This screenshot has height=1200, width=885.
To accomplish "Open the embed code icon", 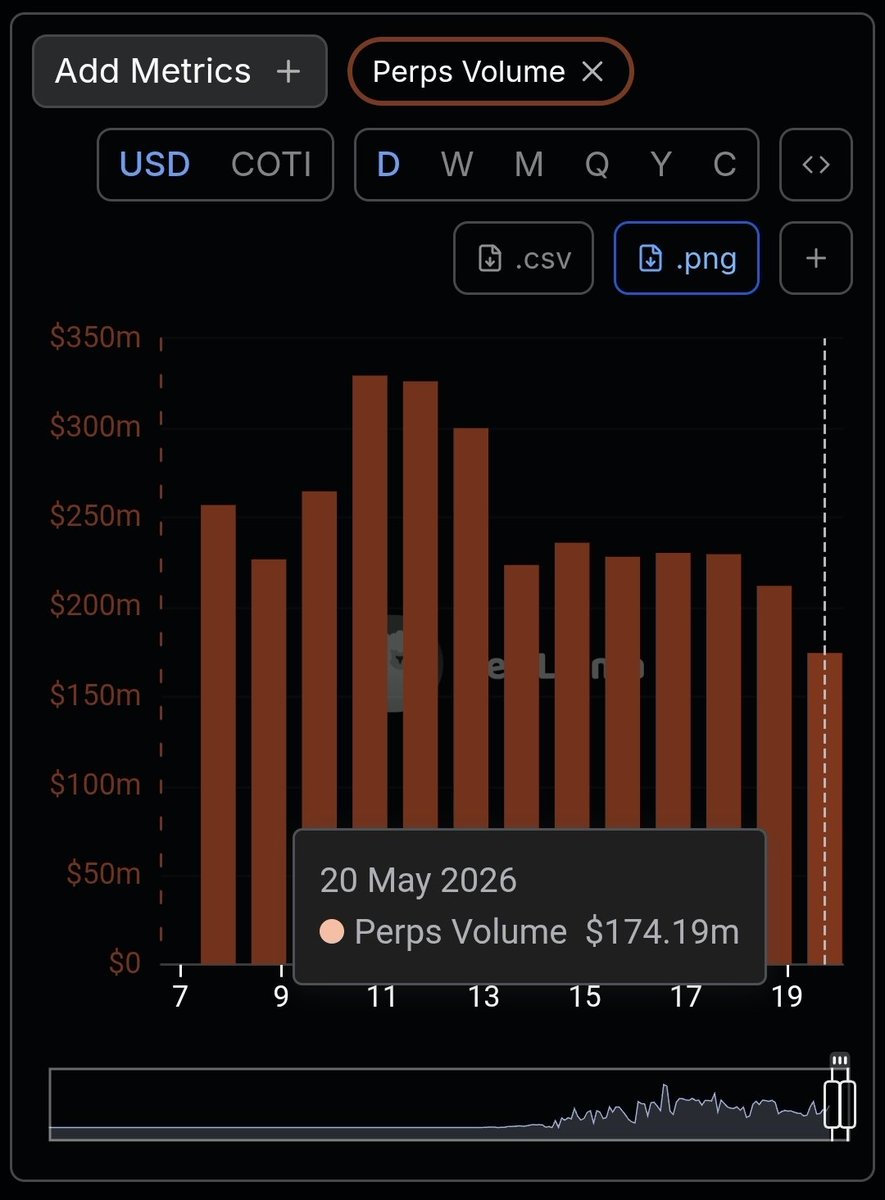I will pyautogui.click(x=816, y=164).
